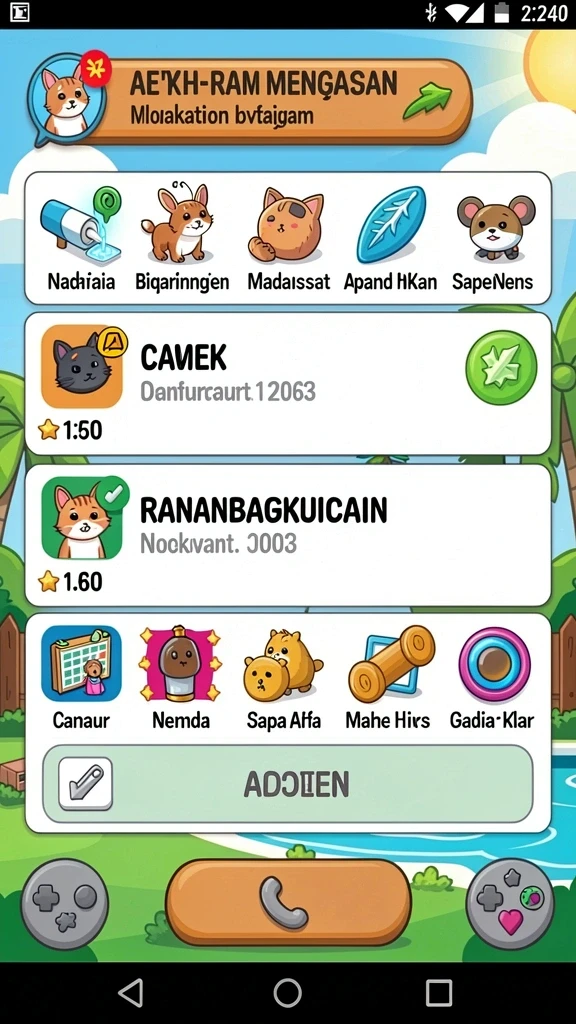Tap the green leaf button on CAMEK
The image size is (576, 1024).
tap(501, 367)
